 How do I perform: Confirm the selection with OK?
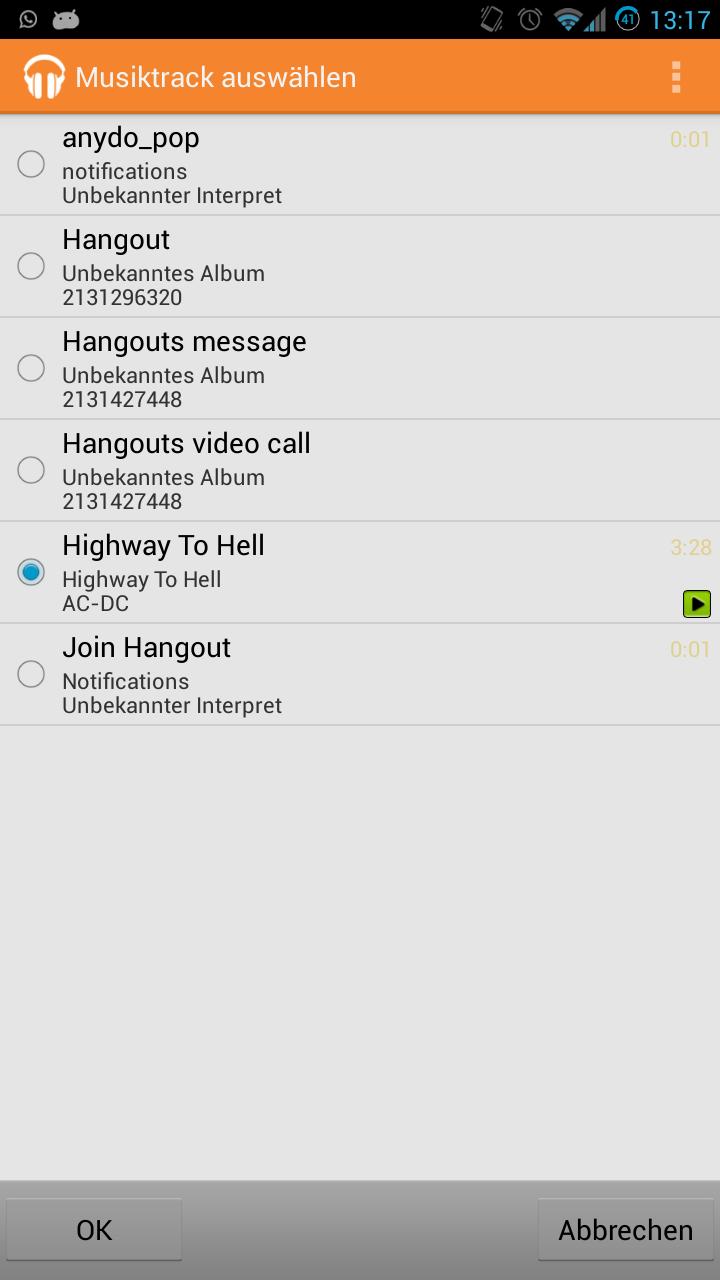click(x=94, y=1230)
